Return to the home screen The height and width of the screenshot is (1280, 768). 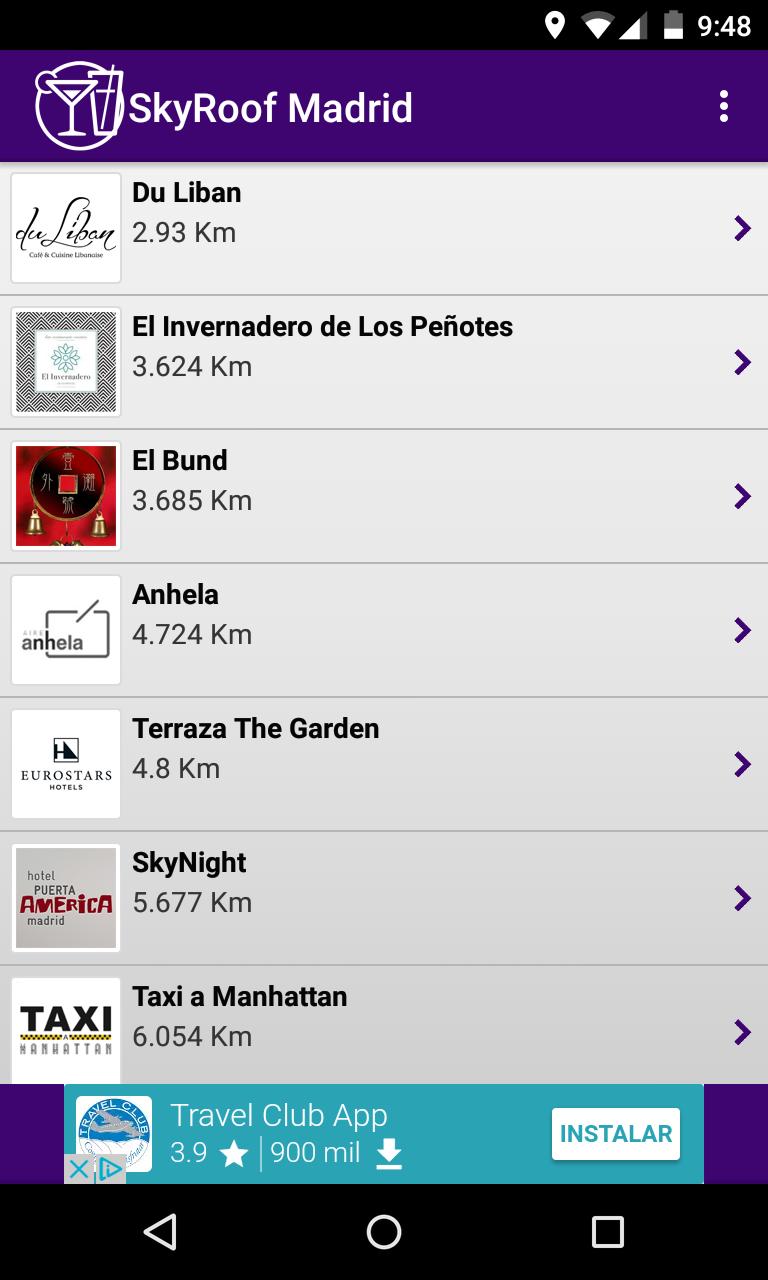tap(384, 1232)
